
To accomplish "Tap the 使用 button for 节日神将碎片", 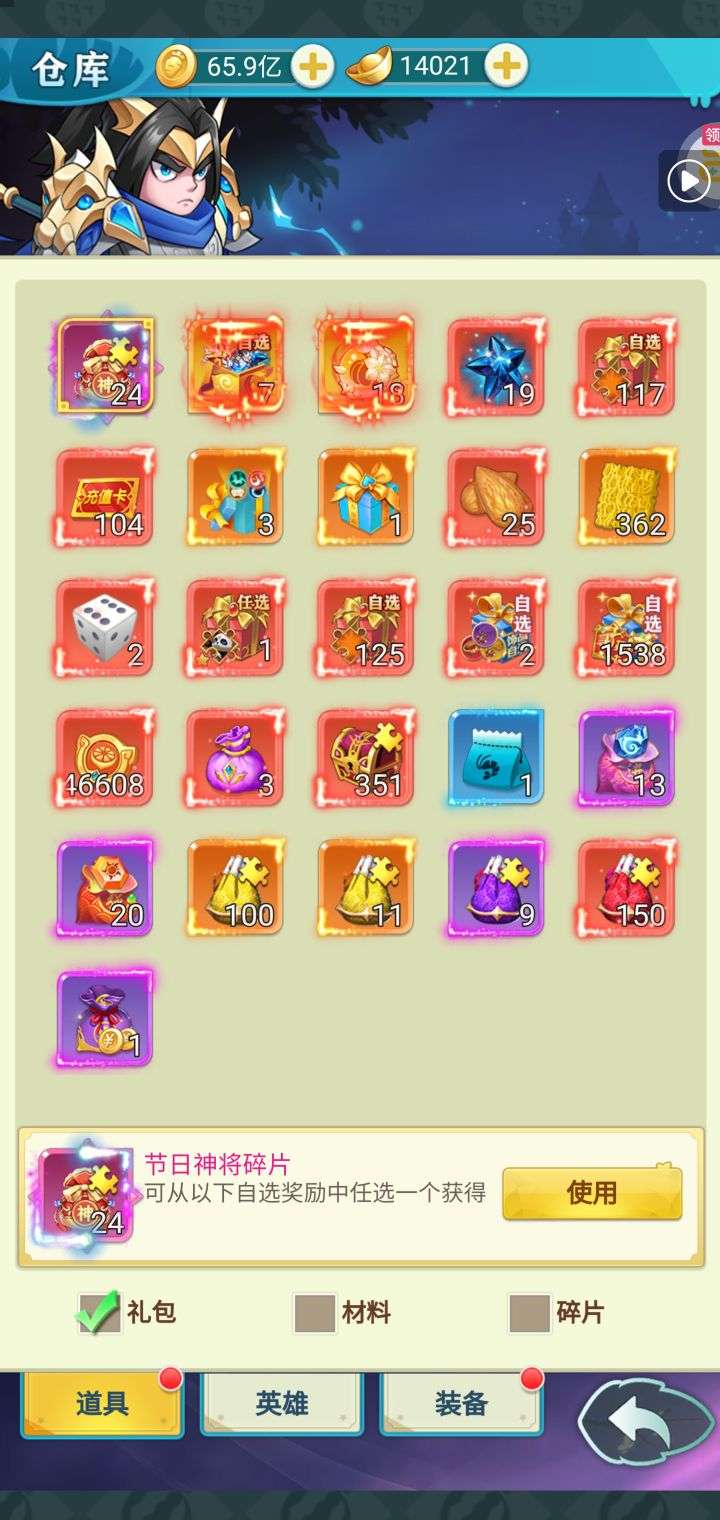I will coord(592,1192).
